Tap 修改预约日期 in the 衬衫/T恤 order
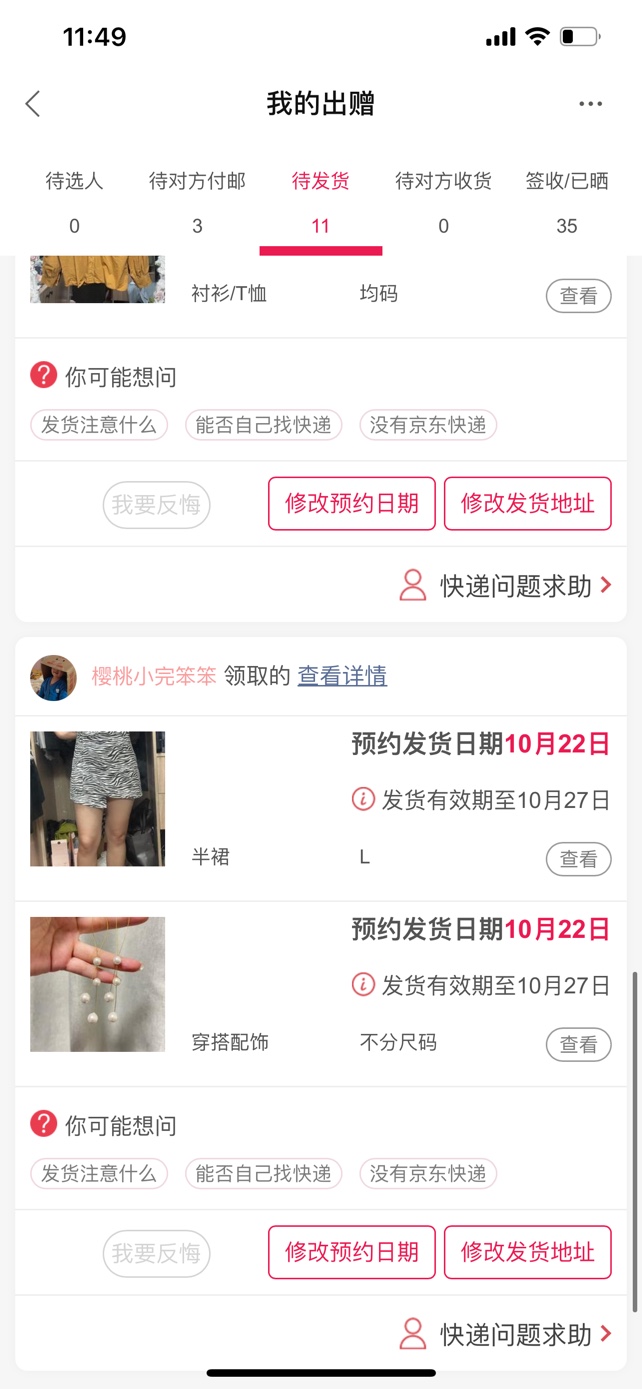Viewport: 642px width, 1389px height. coord(352,504)
